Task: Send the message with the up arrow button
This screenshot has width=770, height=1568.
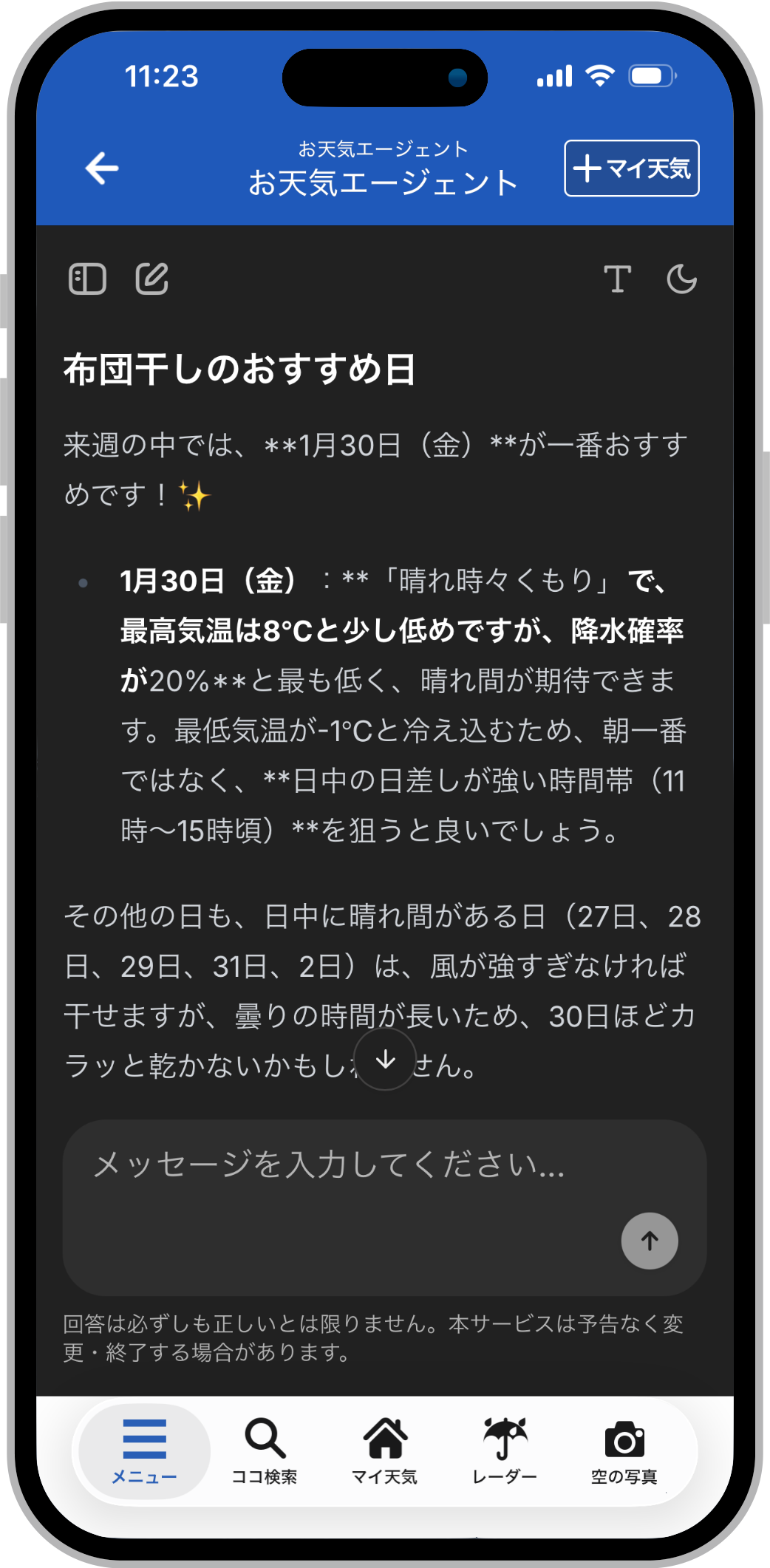Action: point(650,1241)
